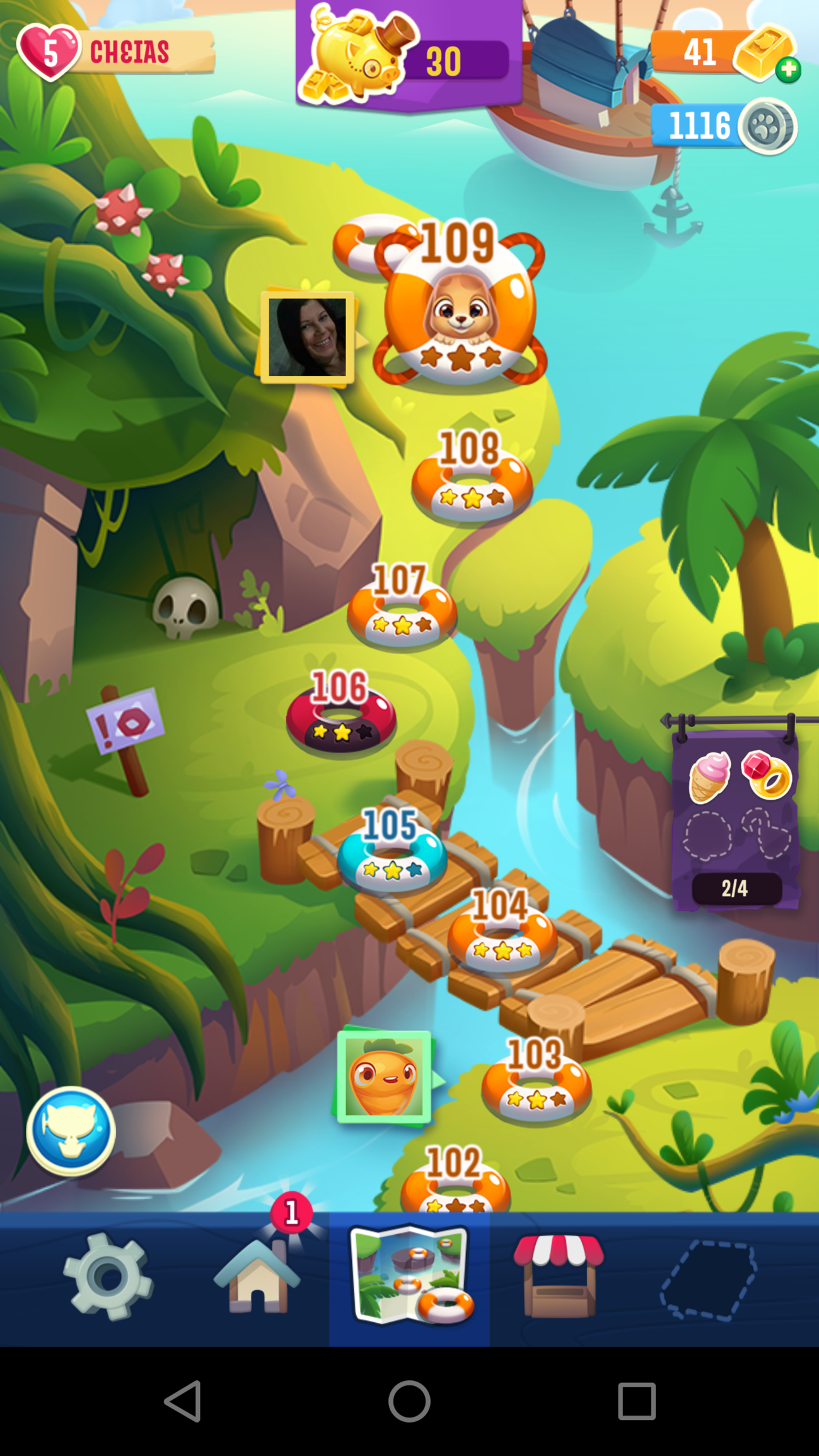The width and height of the screenshot is (819, 1456).
Task: Go to the home tab
Action: pos(257,1277)
